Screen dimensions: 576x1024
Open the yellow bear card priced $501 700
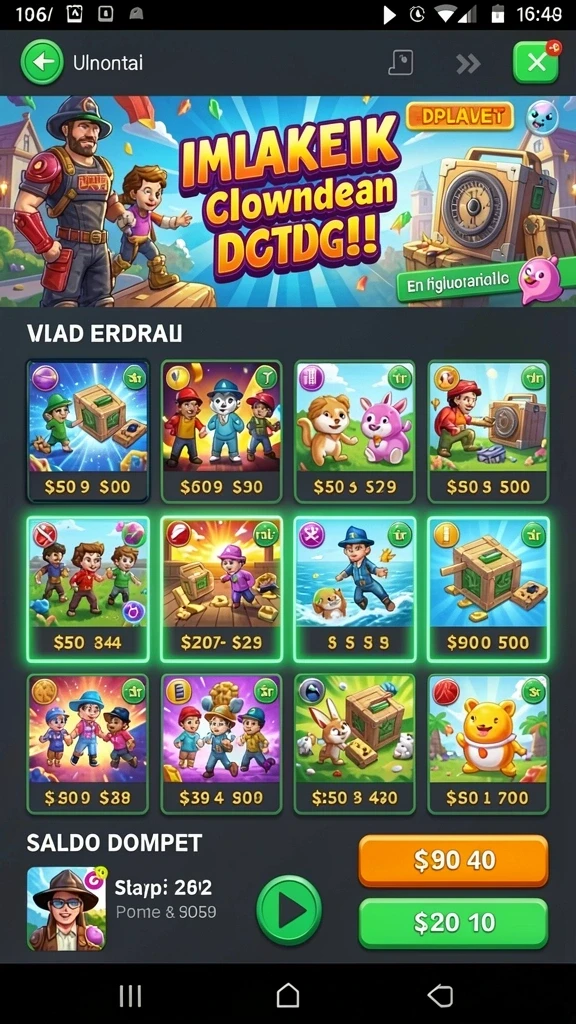click(x=488, y=744)
